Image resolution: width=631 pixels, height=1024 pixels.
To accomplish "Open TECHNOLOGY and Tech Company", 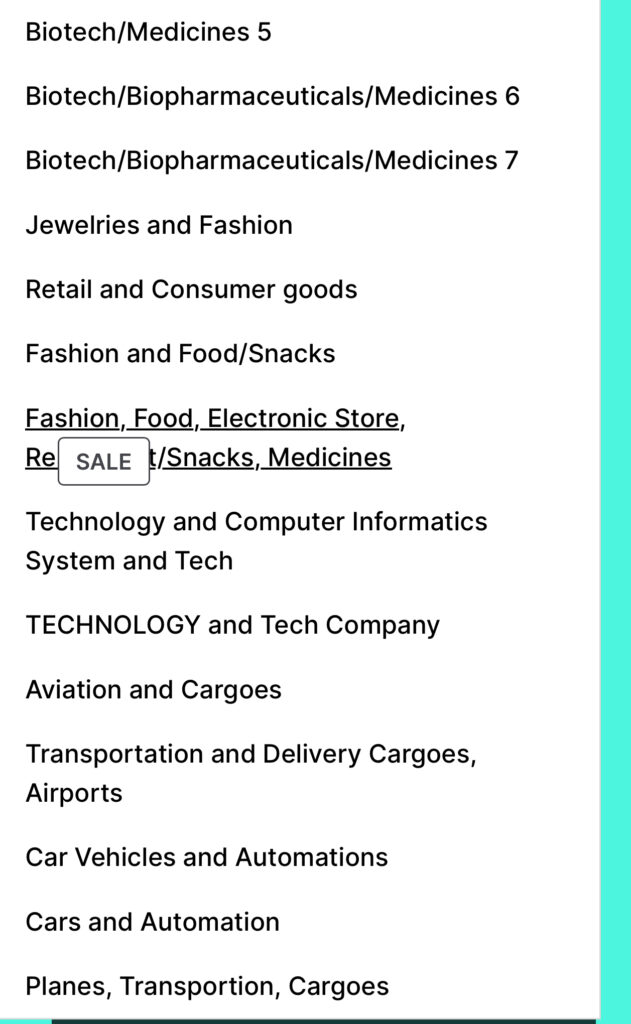I will (x=232, y=625).
